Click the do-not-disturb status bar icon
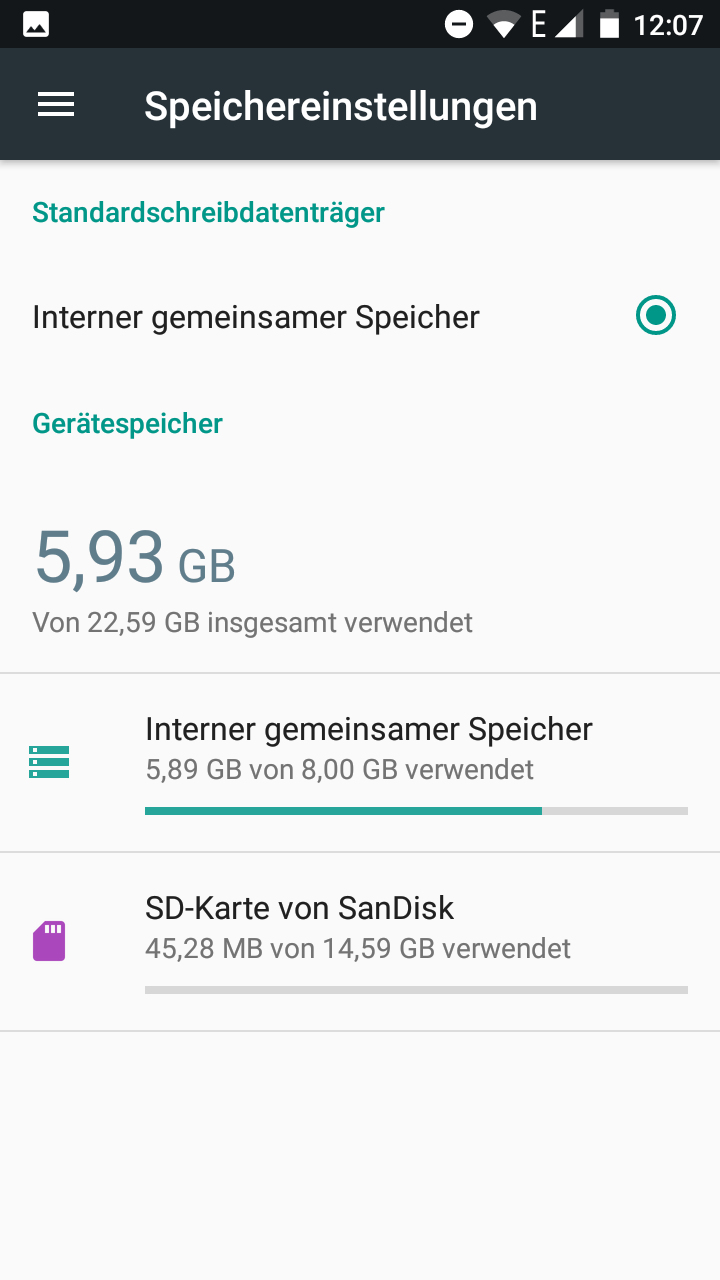Image resolution: width=720 pixels, height=1280 pixels. [460, 23]
